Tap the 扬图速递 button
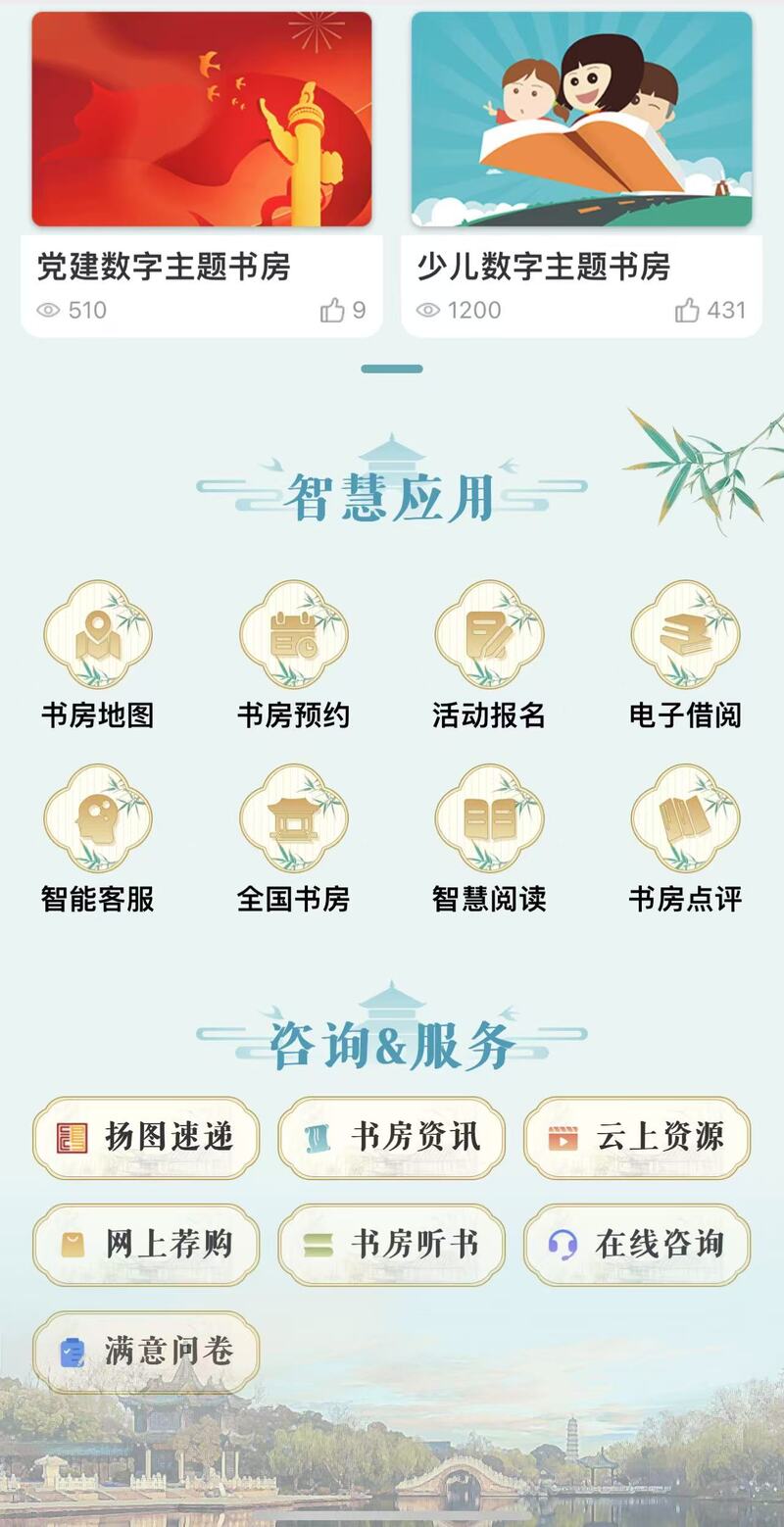This screenshot has width=784, height=1527. [x=146, y=1137]
